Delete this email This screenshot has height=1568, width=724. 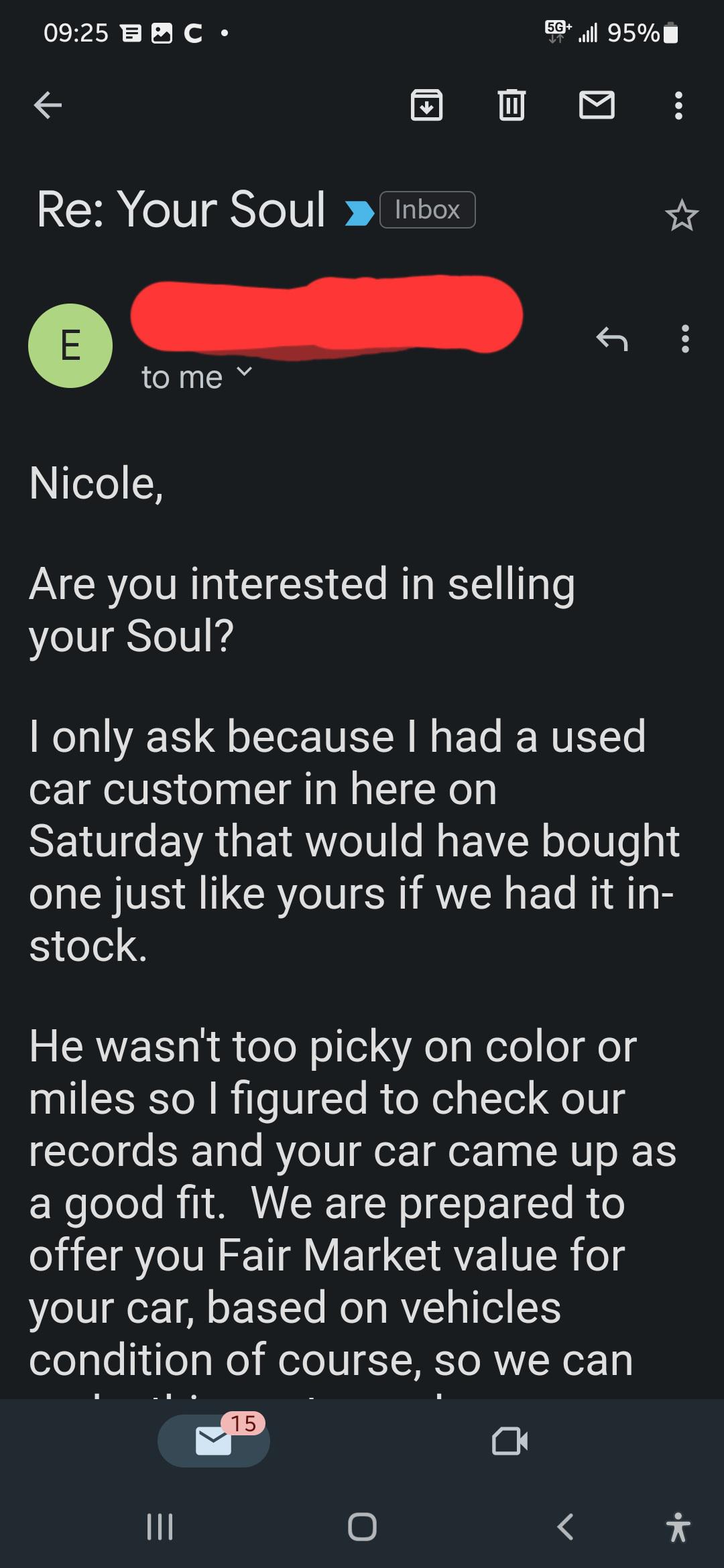pyautogui.click(x=511, y=105)
